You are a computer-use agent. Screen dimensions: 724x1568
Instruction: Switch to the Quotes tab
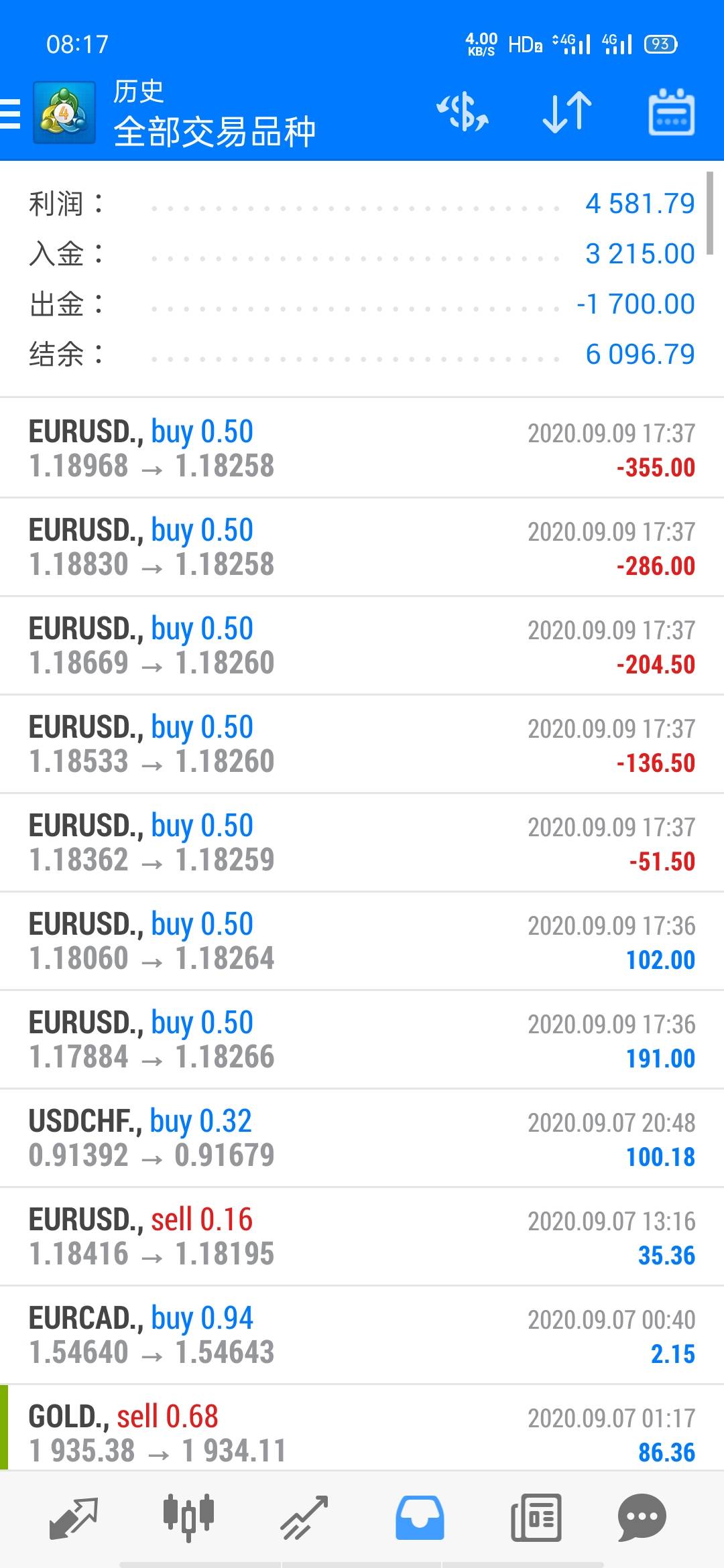click(x=74, y=1517)
